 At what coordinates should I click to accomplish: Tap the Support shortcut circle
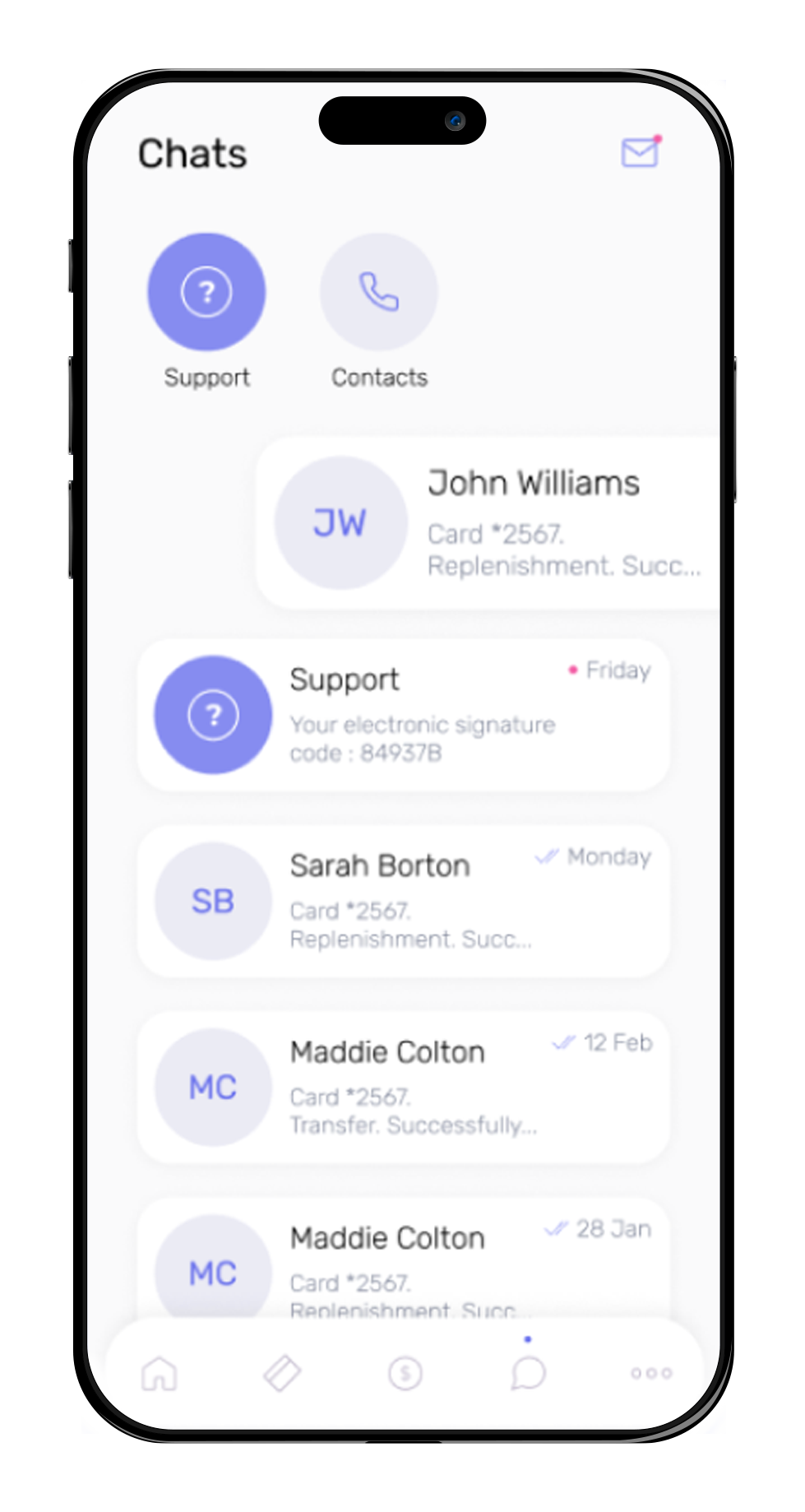coord(206,292)
